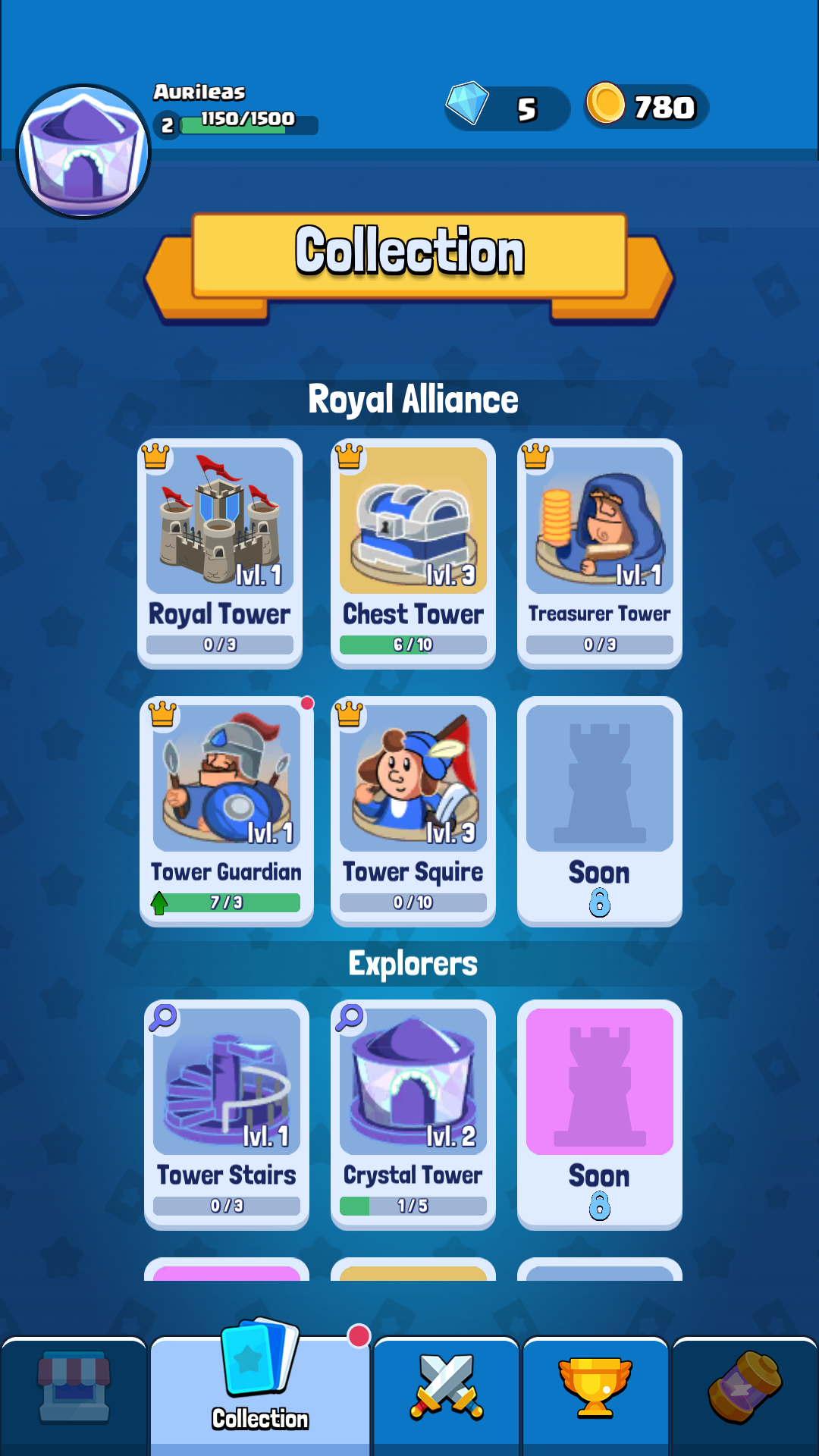Open the Crystal Tower card
The height and width of the screenshot is (1456, 819).
[413, 1115]
